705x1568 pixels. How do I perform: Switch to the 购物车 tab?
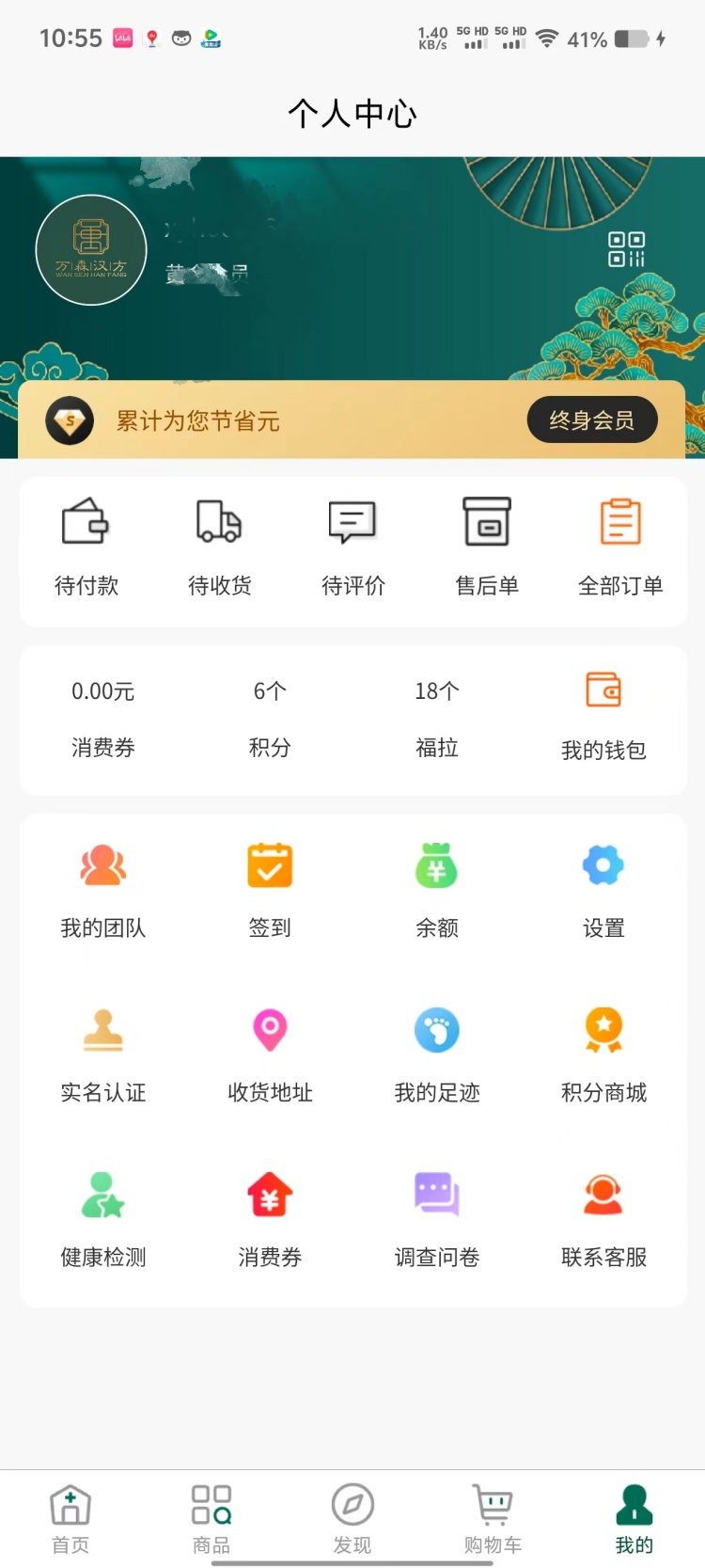point(493,1518)
